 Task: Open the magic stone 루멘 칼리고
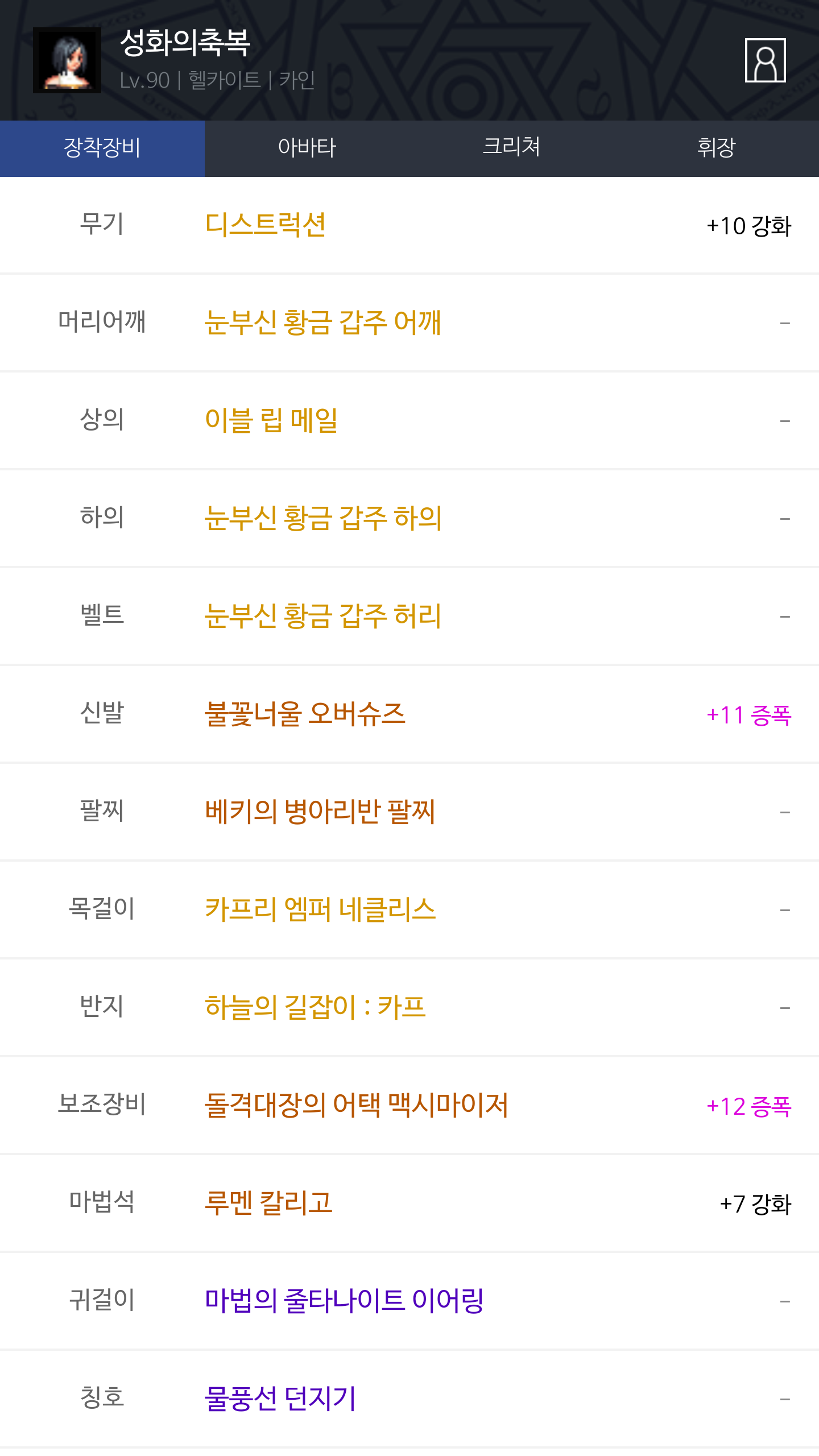pos(268,1203)
